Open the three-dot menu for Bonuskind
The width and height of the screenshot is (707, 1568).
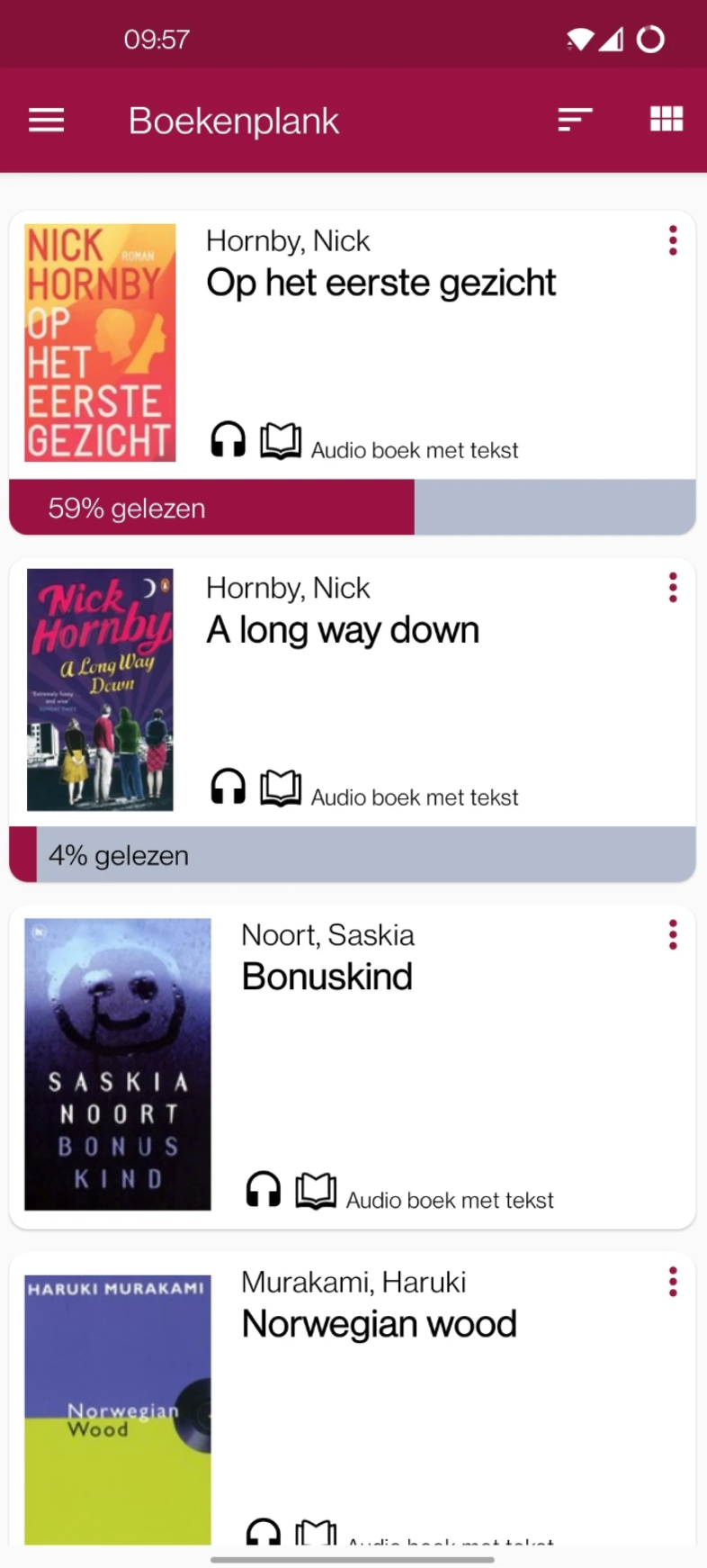pos(673,935)
